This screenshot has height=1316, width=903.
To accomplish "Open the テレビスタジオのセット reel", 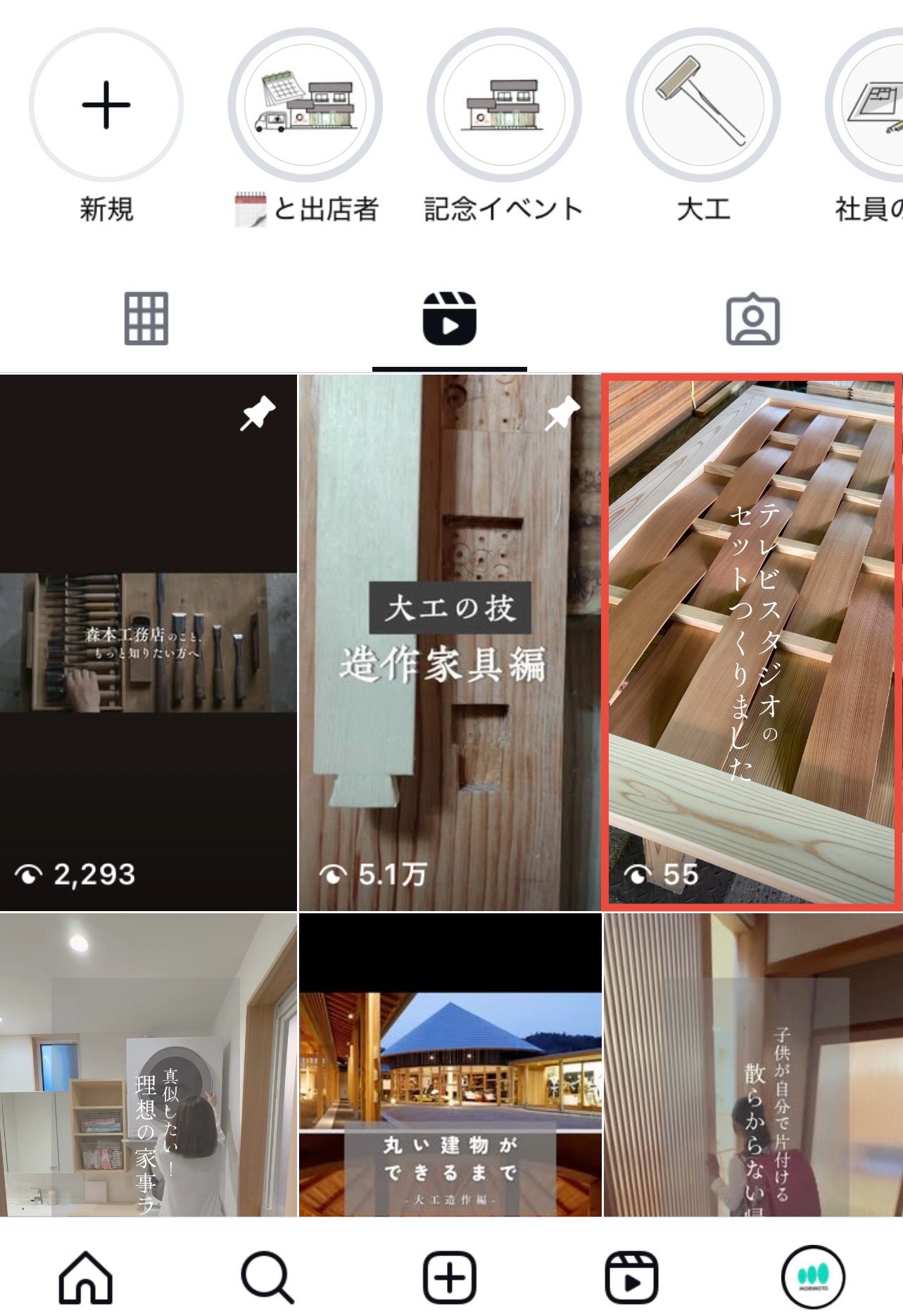I will click(x=752, y=642).
